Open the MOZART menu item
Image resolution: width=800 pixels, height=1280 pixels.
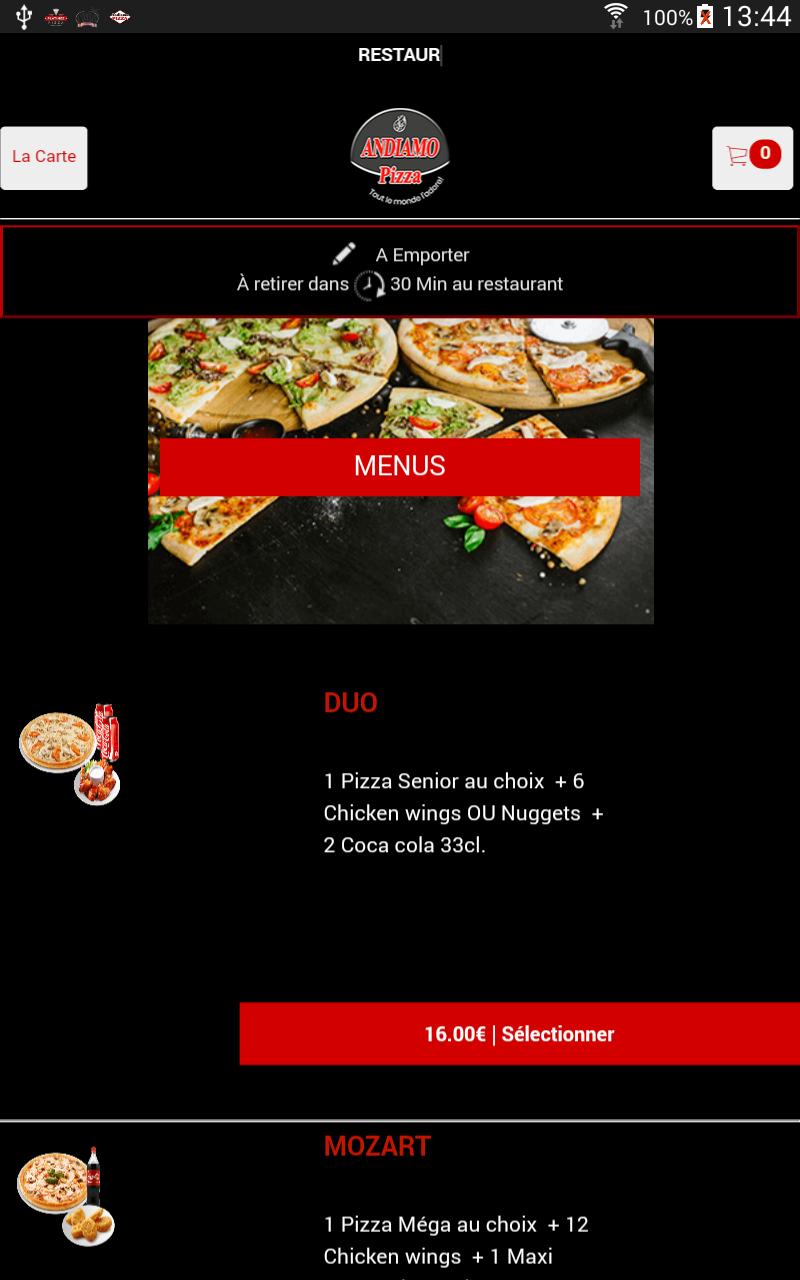pos(377,1146)
